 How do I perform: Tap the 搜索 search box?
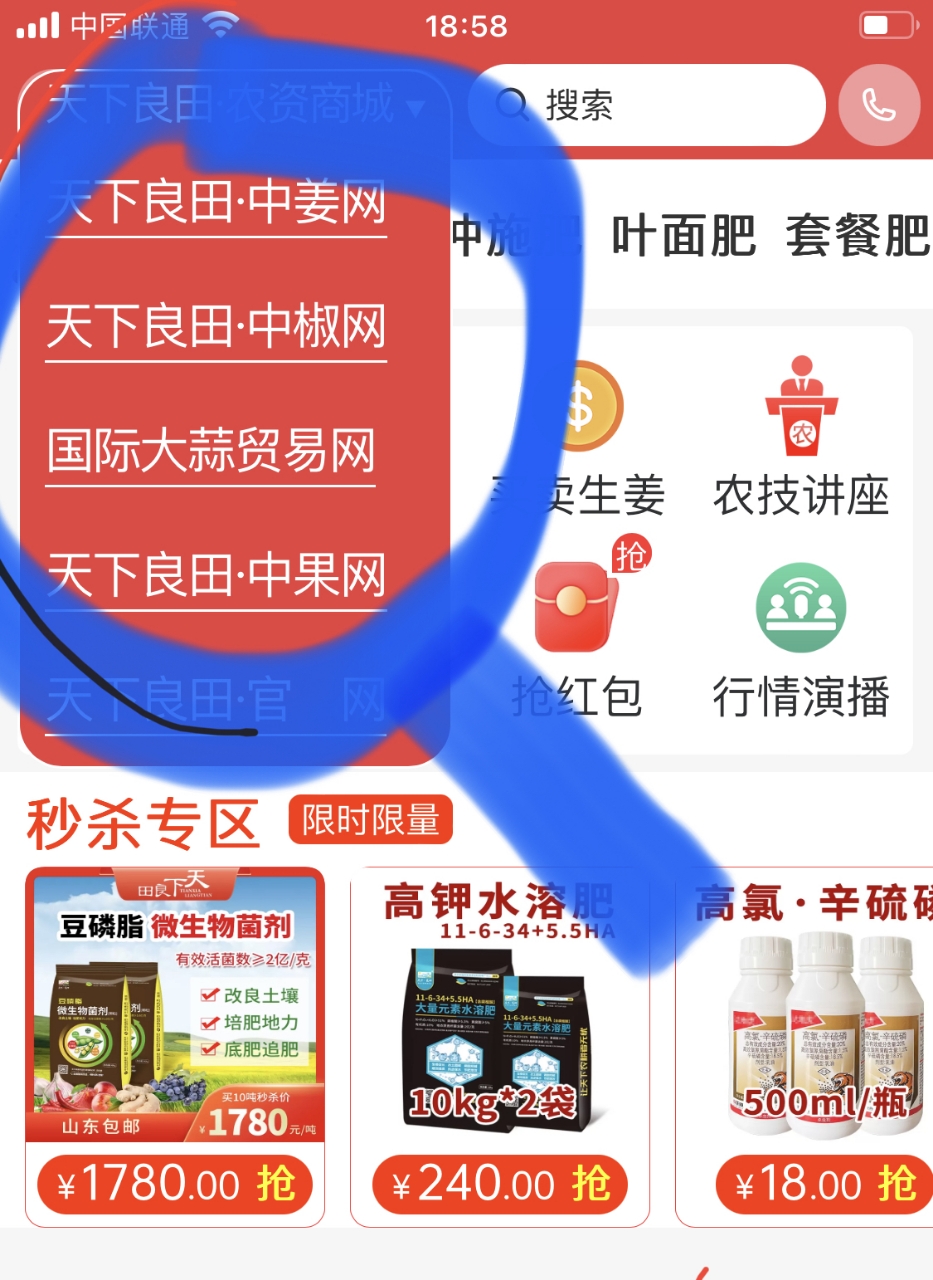[x=646, y=105]
